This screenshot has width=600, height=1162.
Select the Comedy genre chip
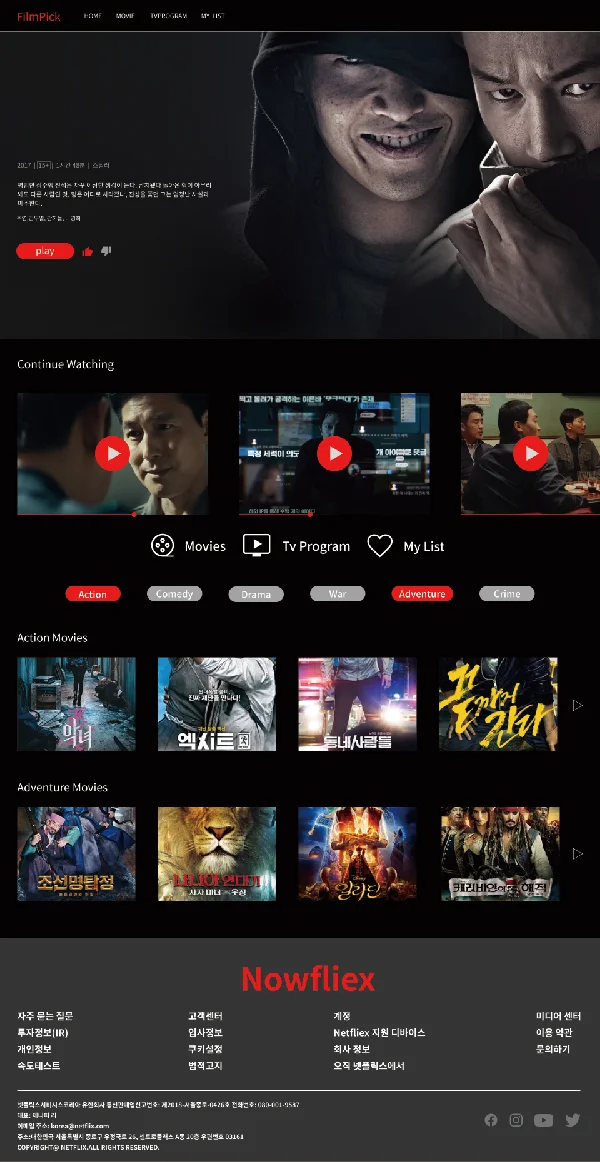pos(174,594)
